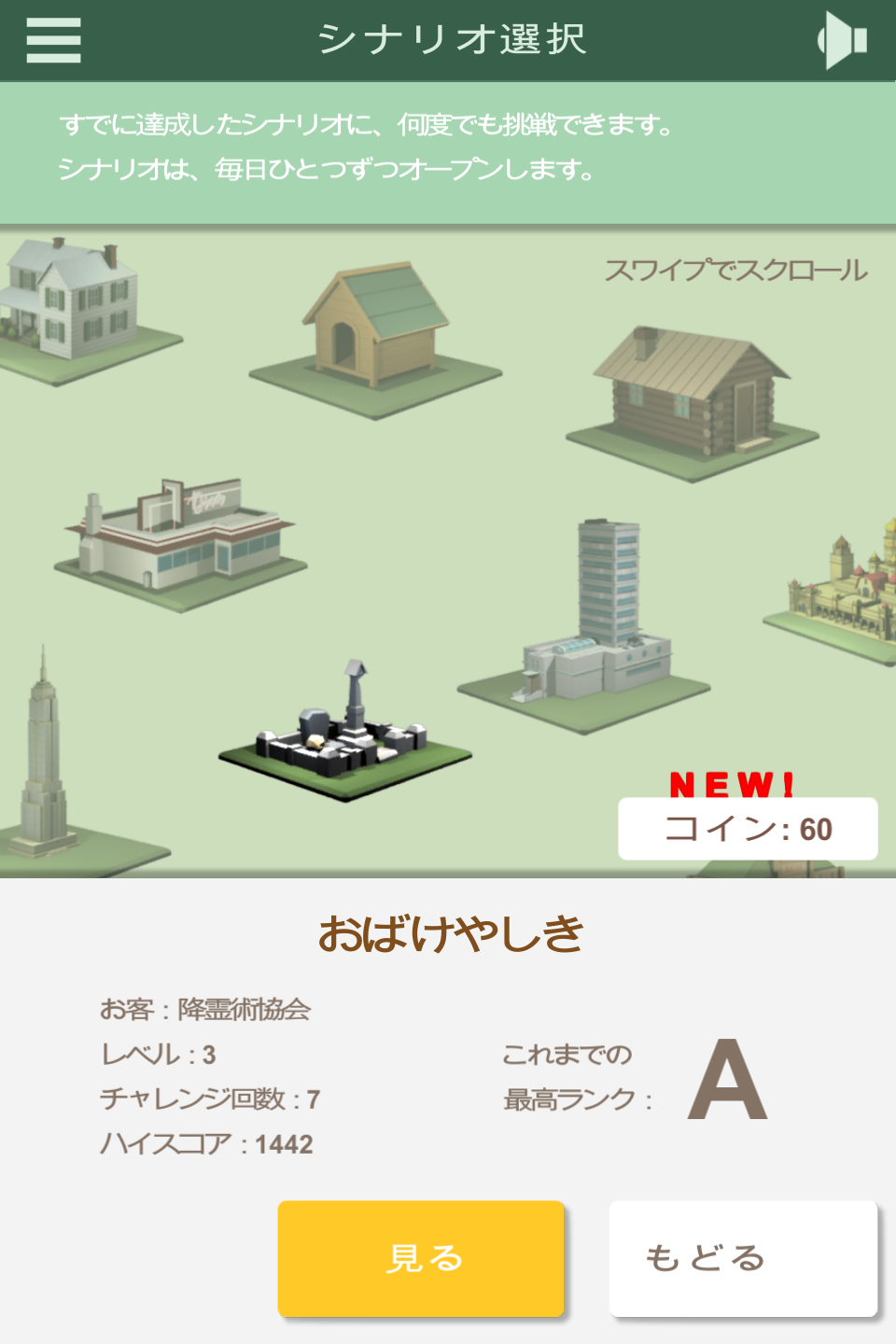This screenshot has width=896, height=1344.
Task: Open the hamburger menu
Action: (53, 40)
